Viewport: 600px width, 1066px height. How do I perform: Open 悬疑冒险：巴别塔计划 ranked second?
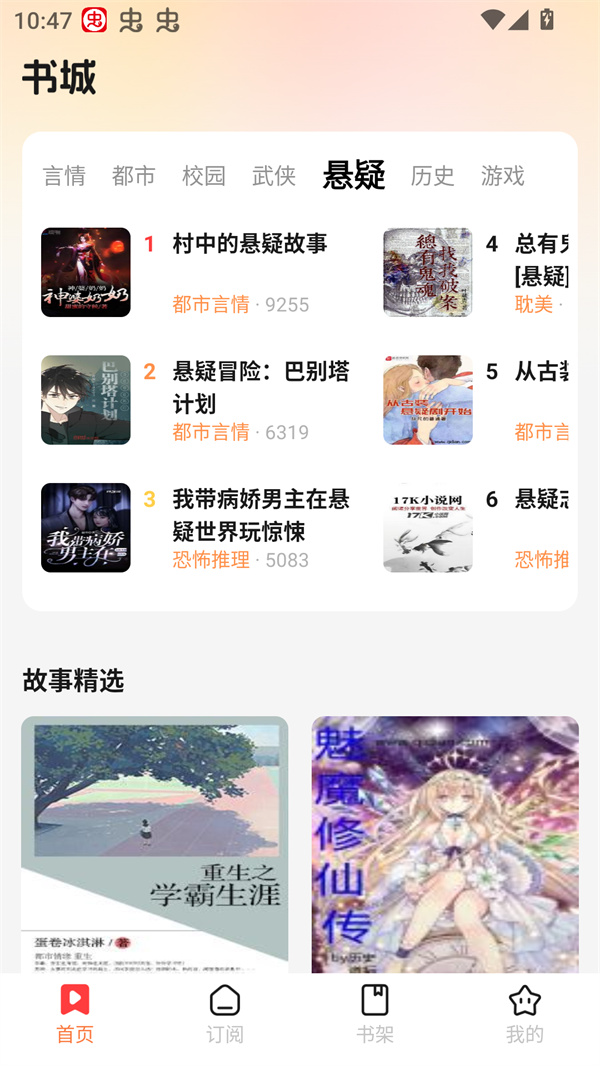(261, 387)
